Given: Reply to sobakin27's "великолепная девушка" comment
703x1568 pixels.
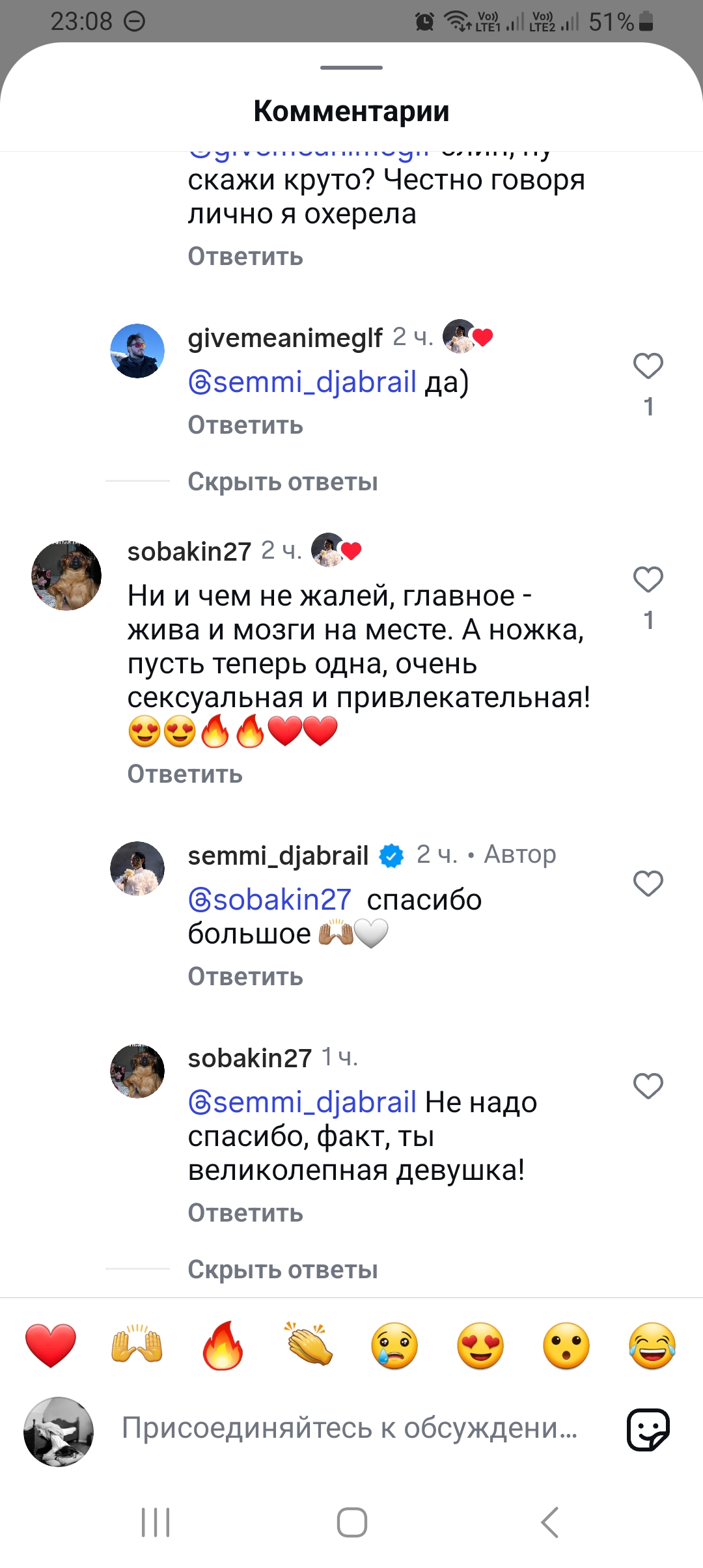Looking at the screenshot, I should click(x=245, y=1213).
